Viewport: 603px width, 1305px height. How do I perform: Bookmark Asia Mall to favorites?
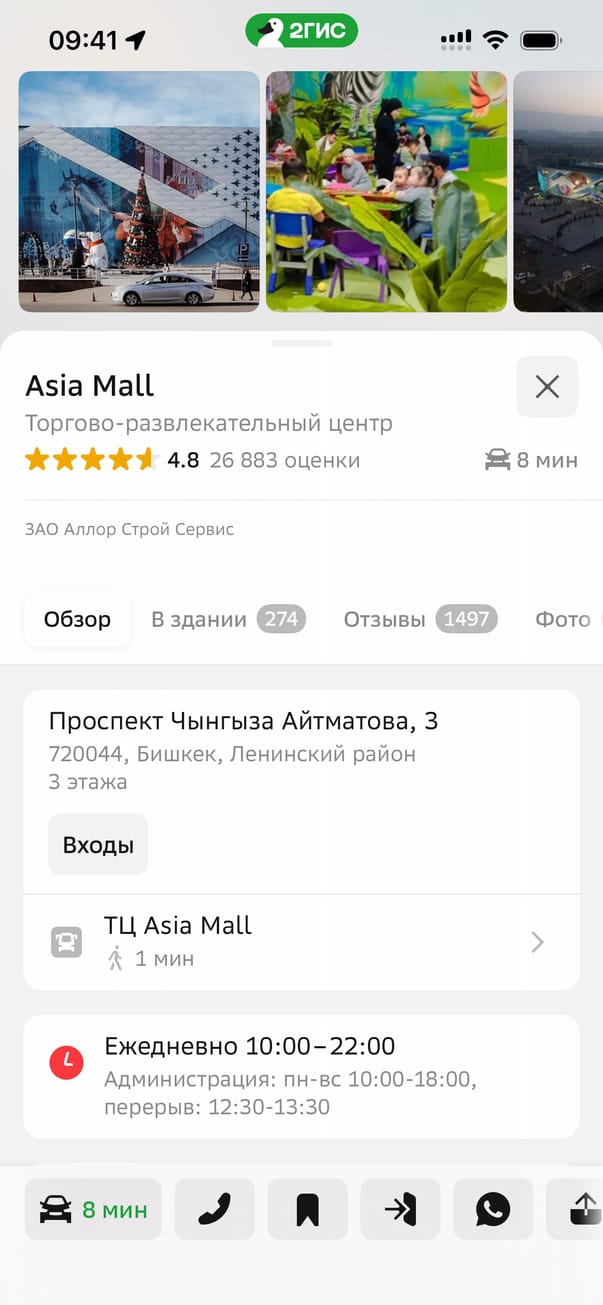click(x=308, y=1209)
